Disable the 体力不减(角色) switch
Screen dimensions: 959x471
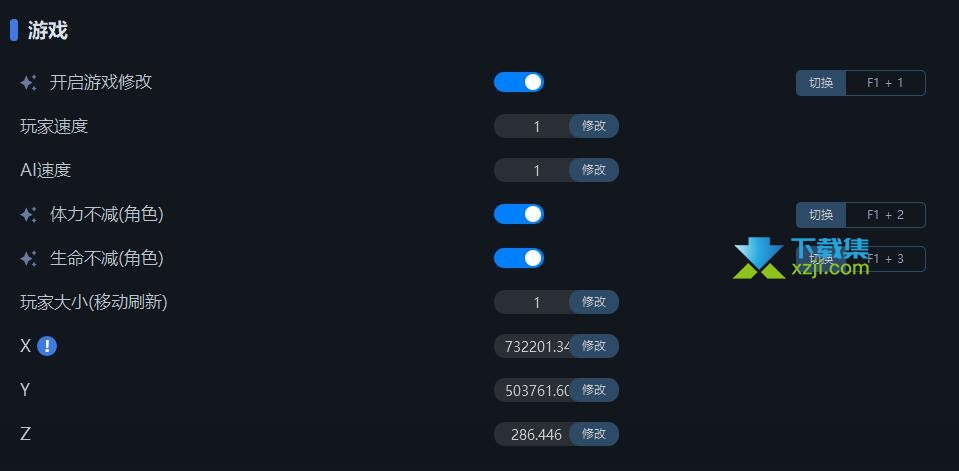tap(518, 214)
